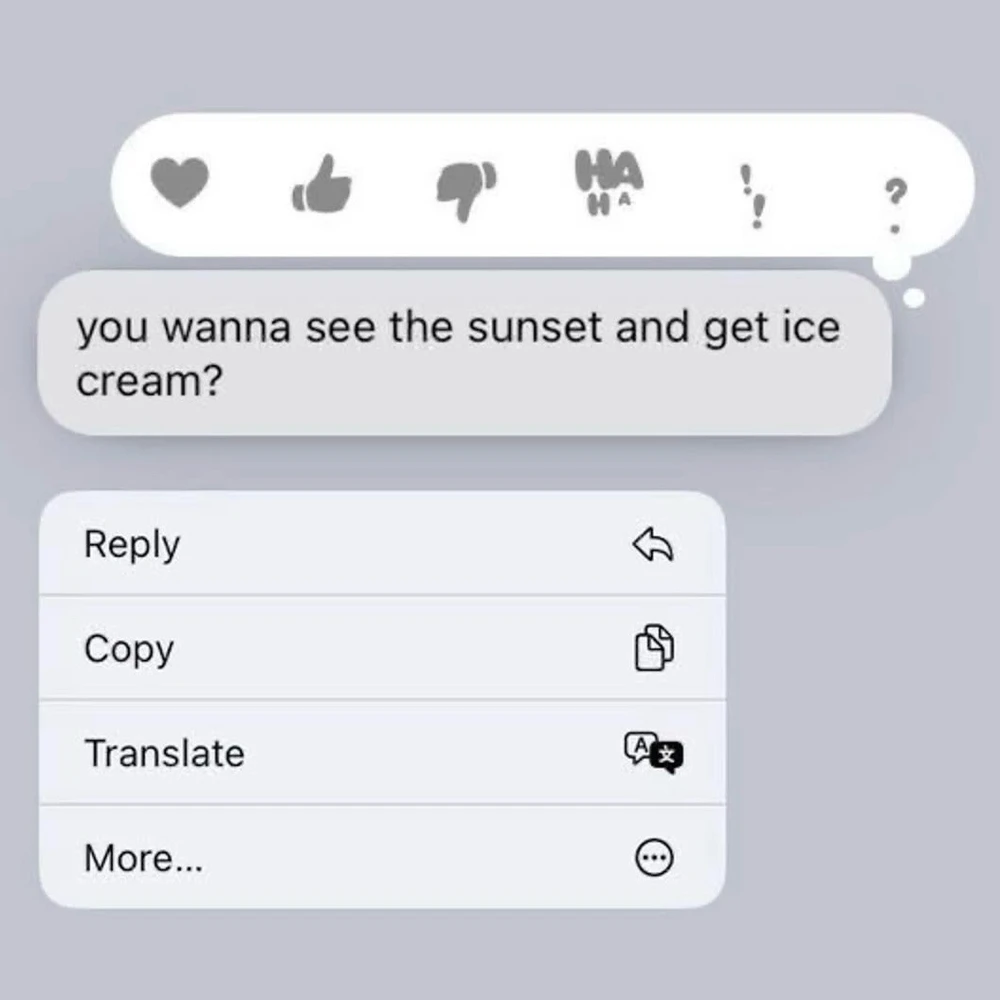
Task: React with the thumbs up tapback
Action: (x=321, y=187)
